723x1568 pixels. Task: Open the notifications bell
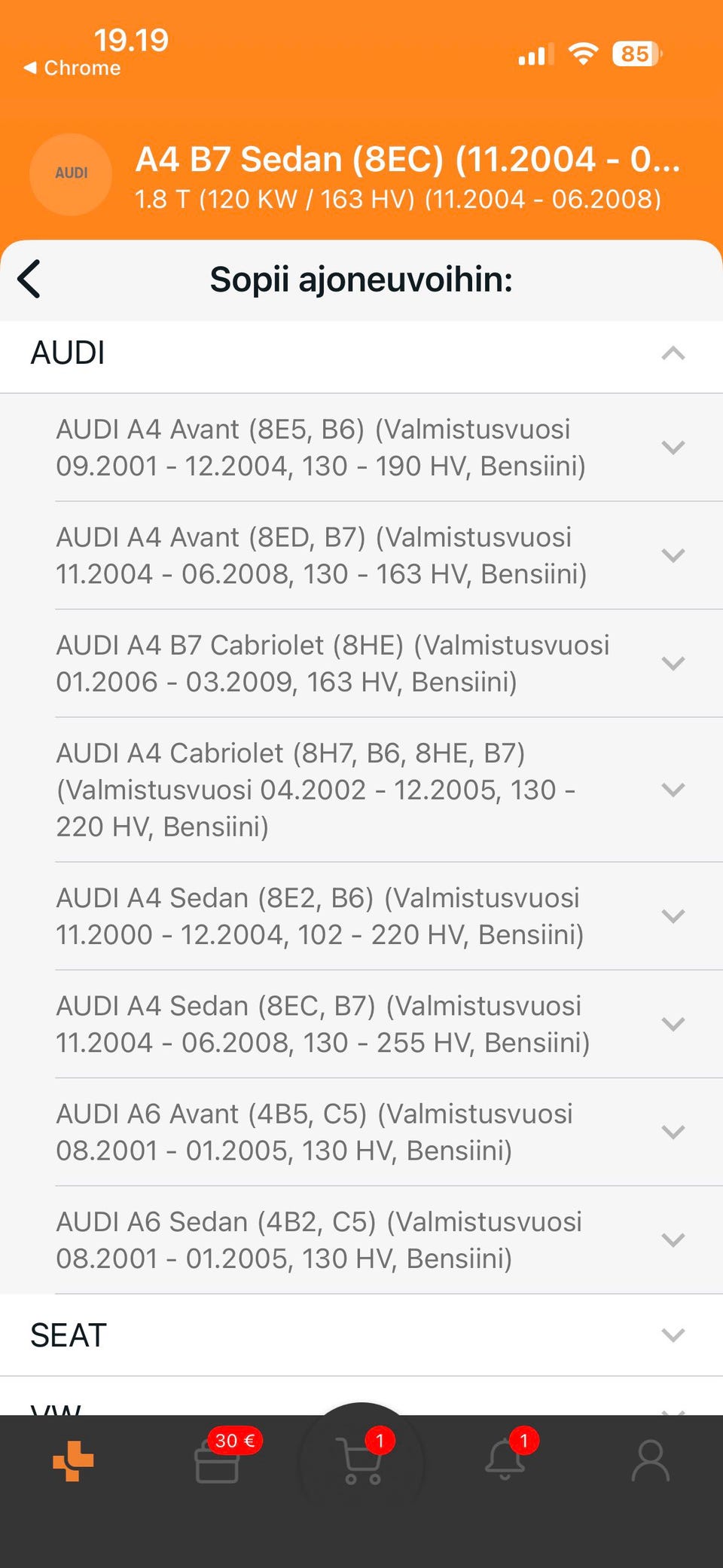pyautogui.click(x=505, y=1462)
